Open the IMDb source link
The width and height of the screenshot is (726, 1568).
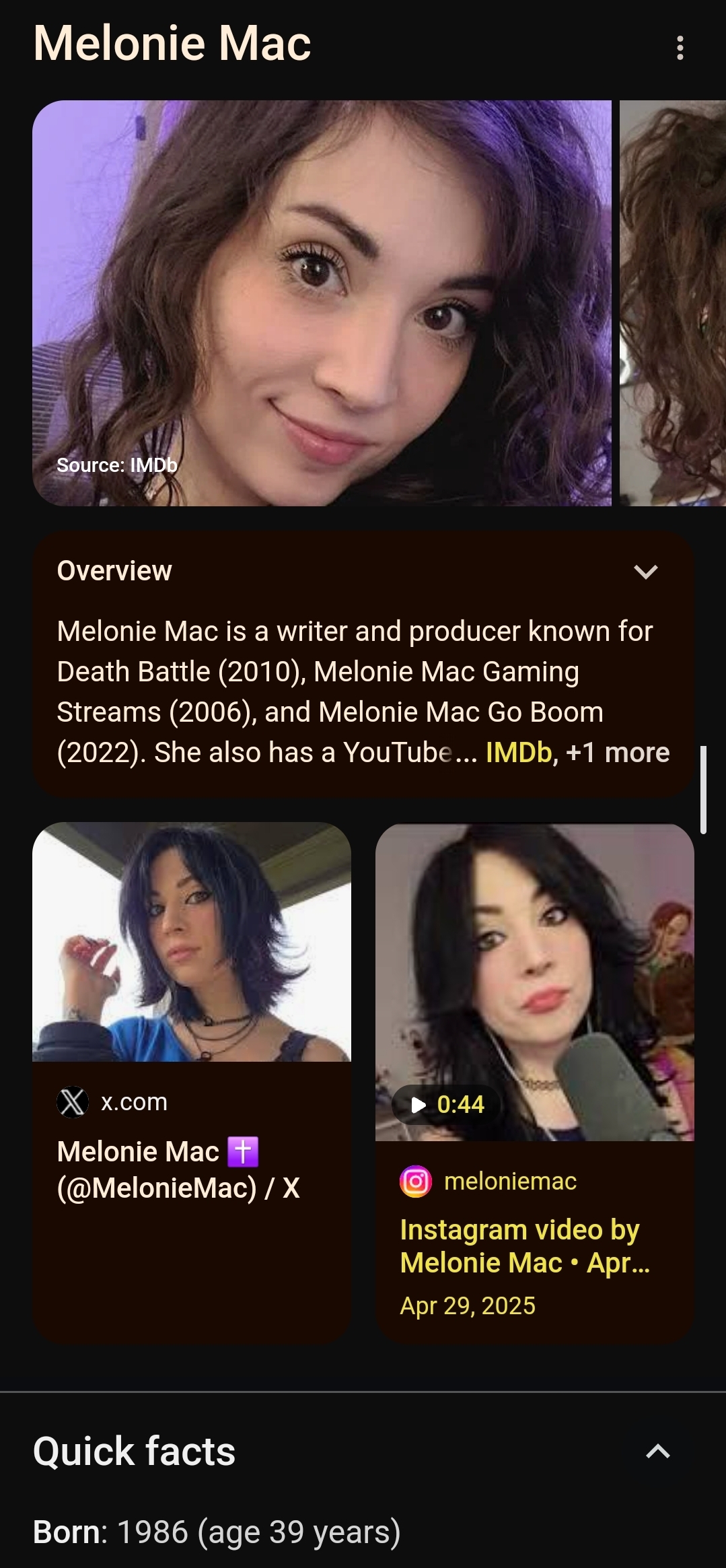[x=519, y=753]
